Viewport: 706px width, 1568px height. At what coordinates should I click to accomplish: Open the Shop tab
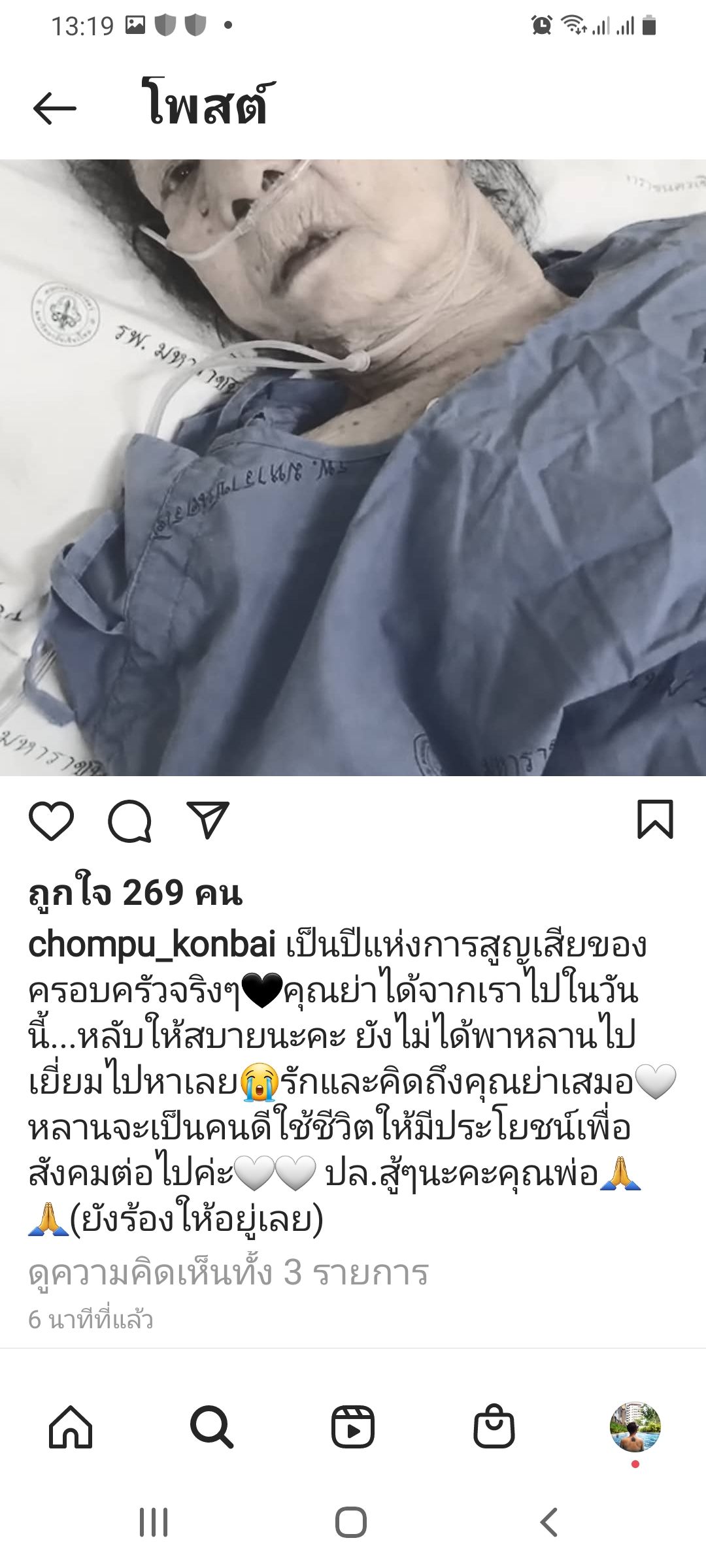[x=494, y=1428]
